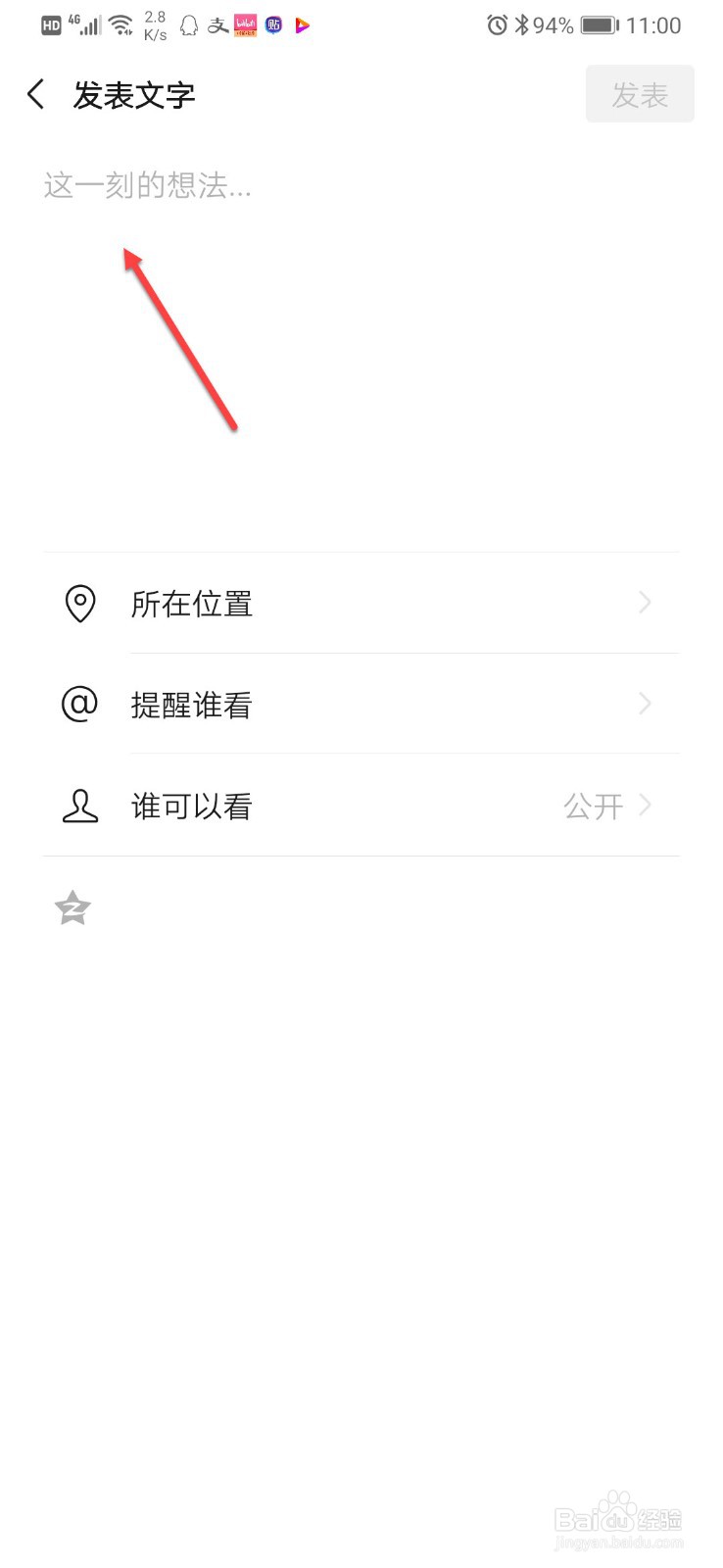Click the alarm clock status icon
This screenshot has height=1568, width=723.
coord(498,24)
